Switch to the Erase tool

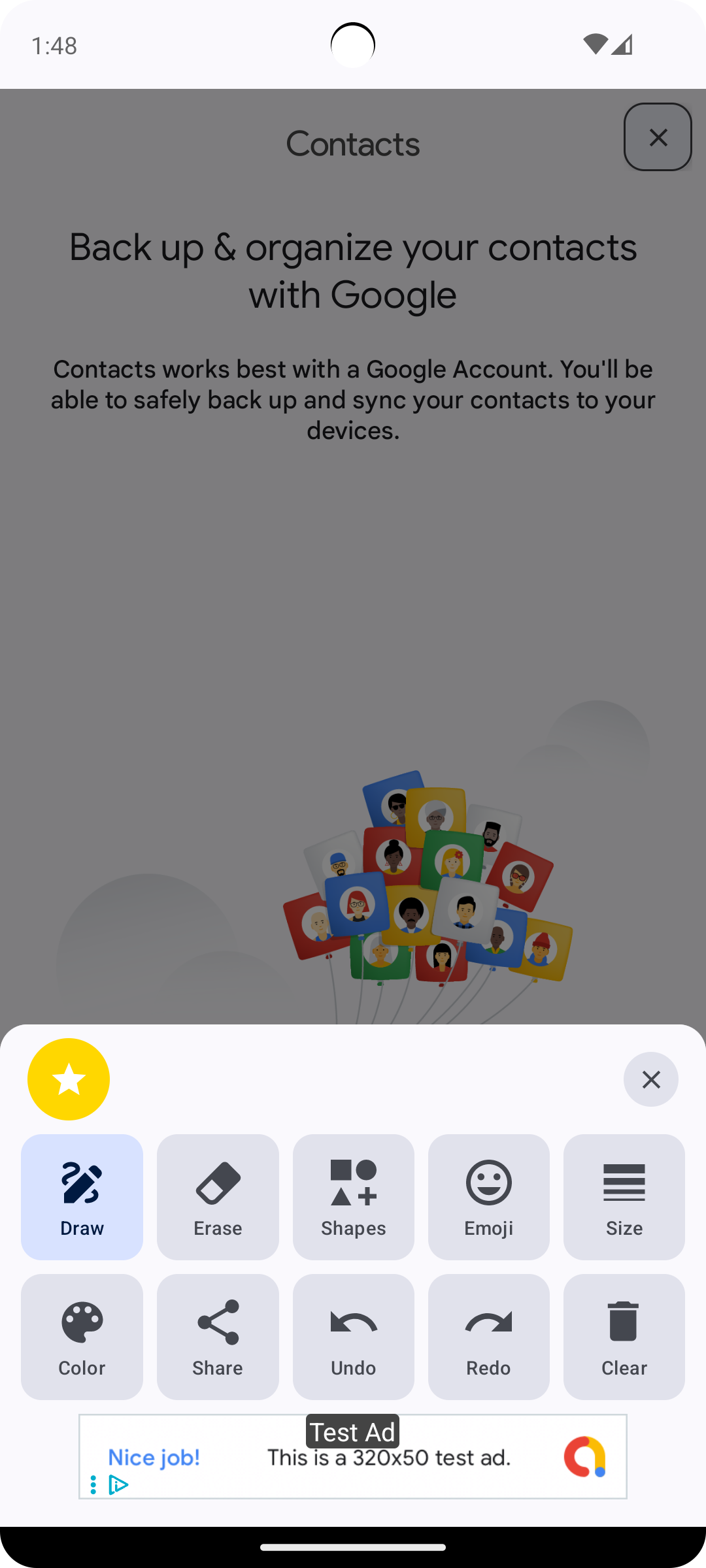click(218, 1196)
